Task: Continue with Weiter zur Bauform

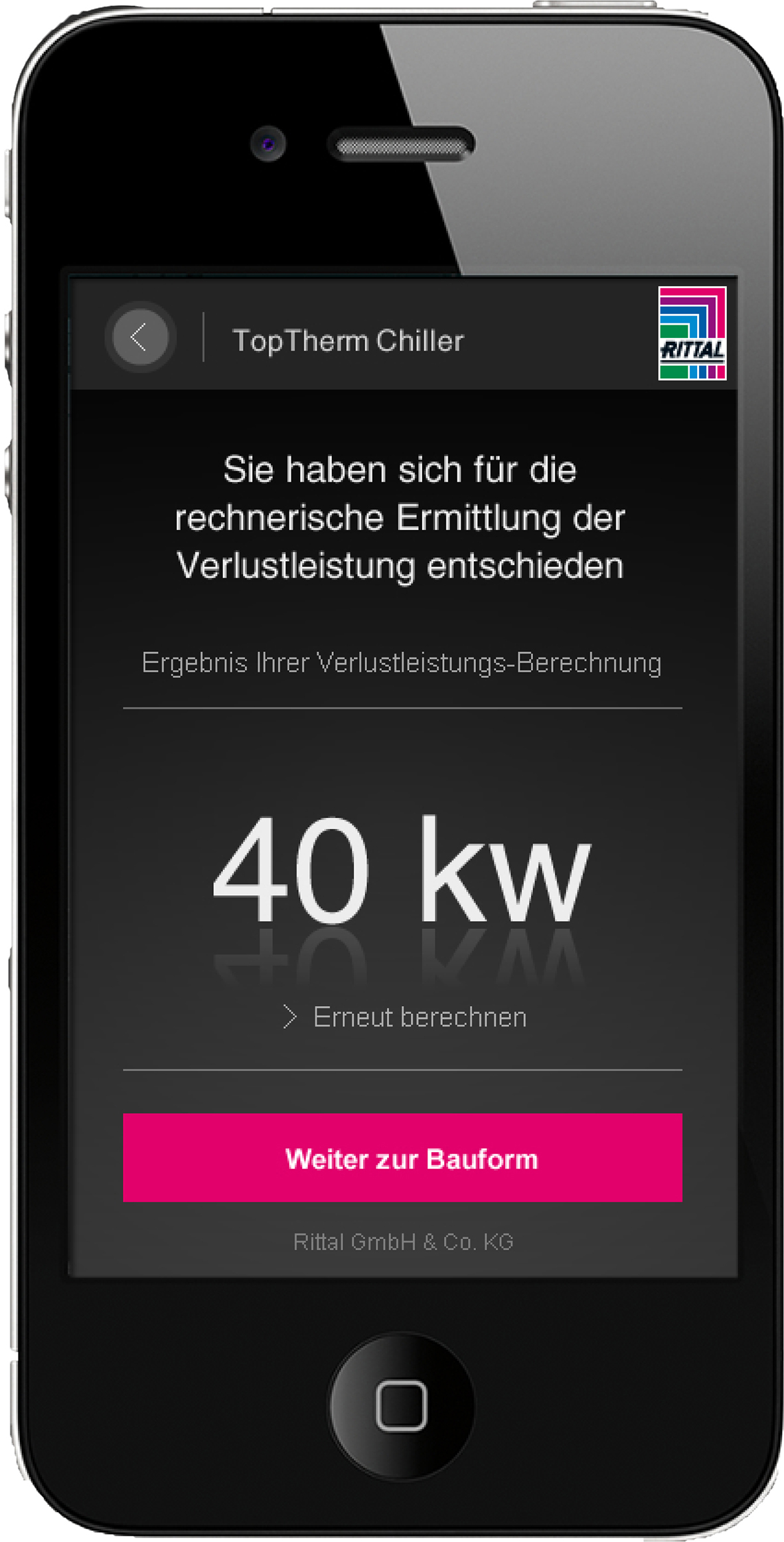Action: (402, 1158)
